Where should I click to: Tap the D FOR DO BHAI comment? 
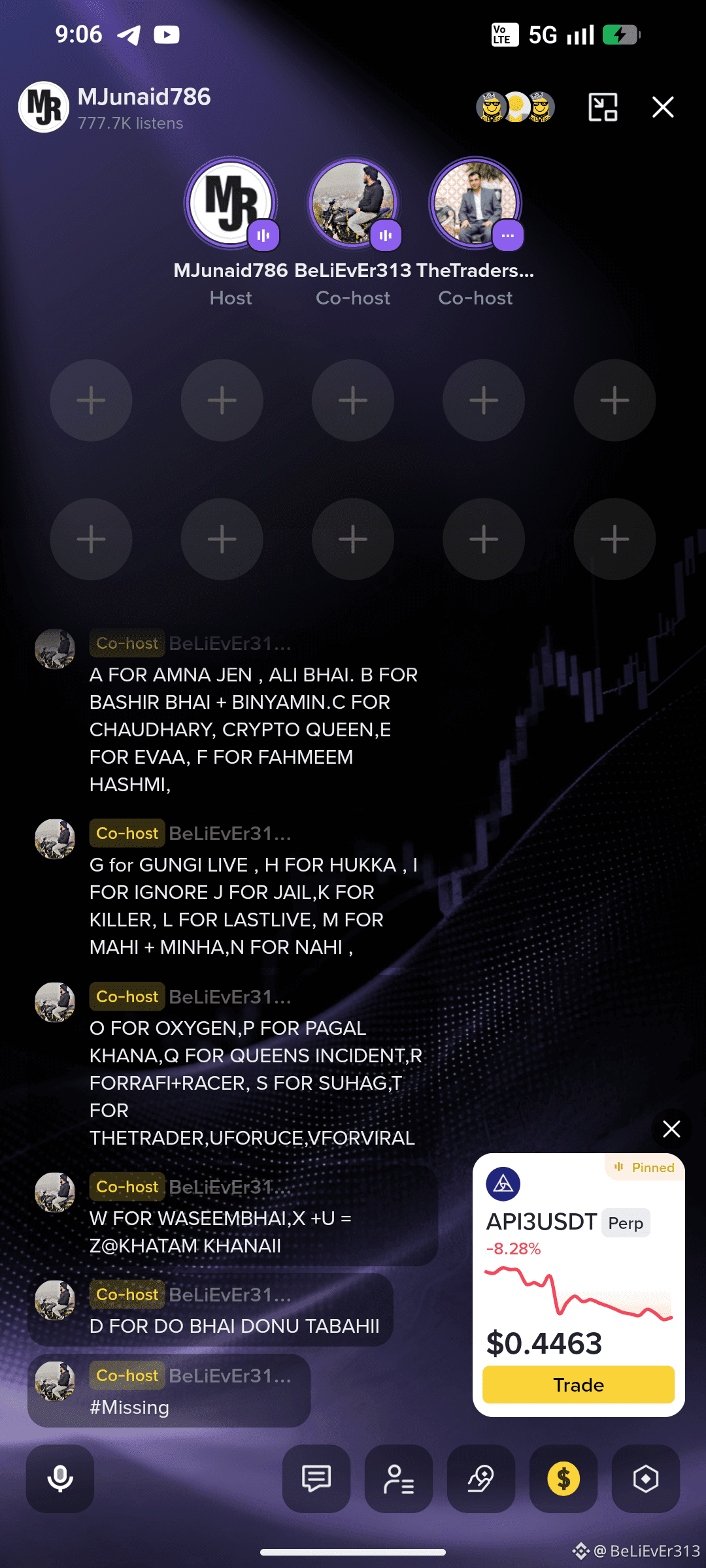click(x=234, y=1326)
